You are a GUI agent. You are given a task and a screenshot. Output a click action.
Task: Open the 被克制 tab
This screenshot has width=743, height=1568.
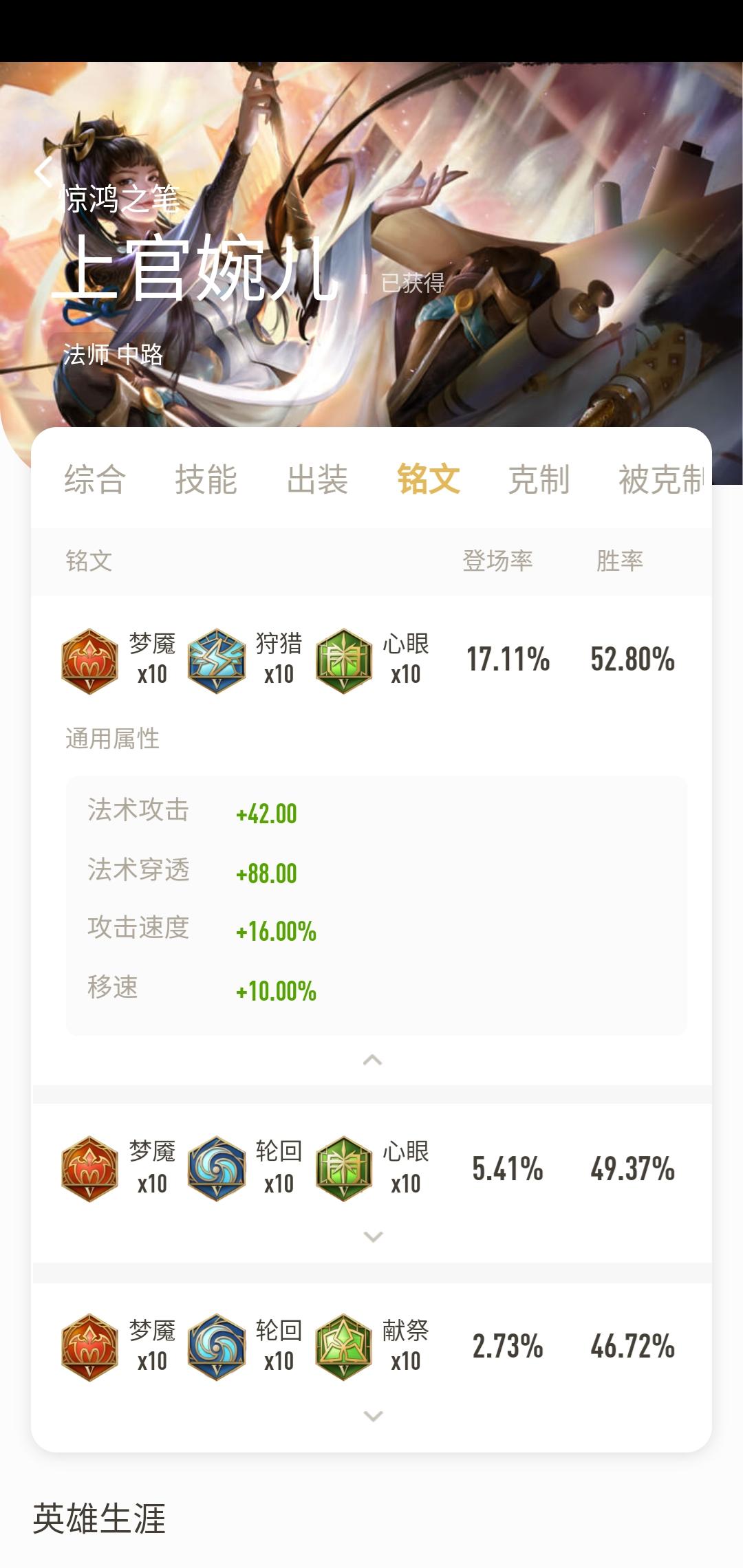(660, 479)
